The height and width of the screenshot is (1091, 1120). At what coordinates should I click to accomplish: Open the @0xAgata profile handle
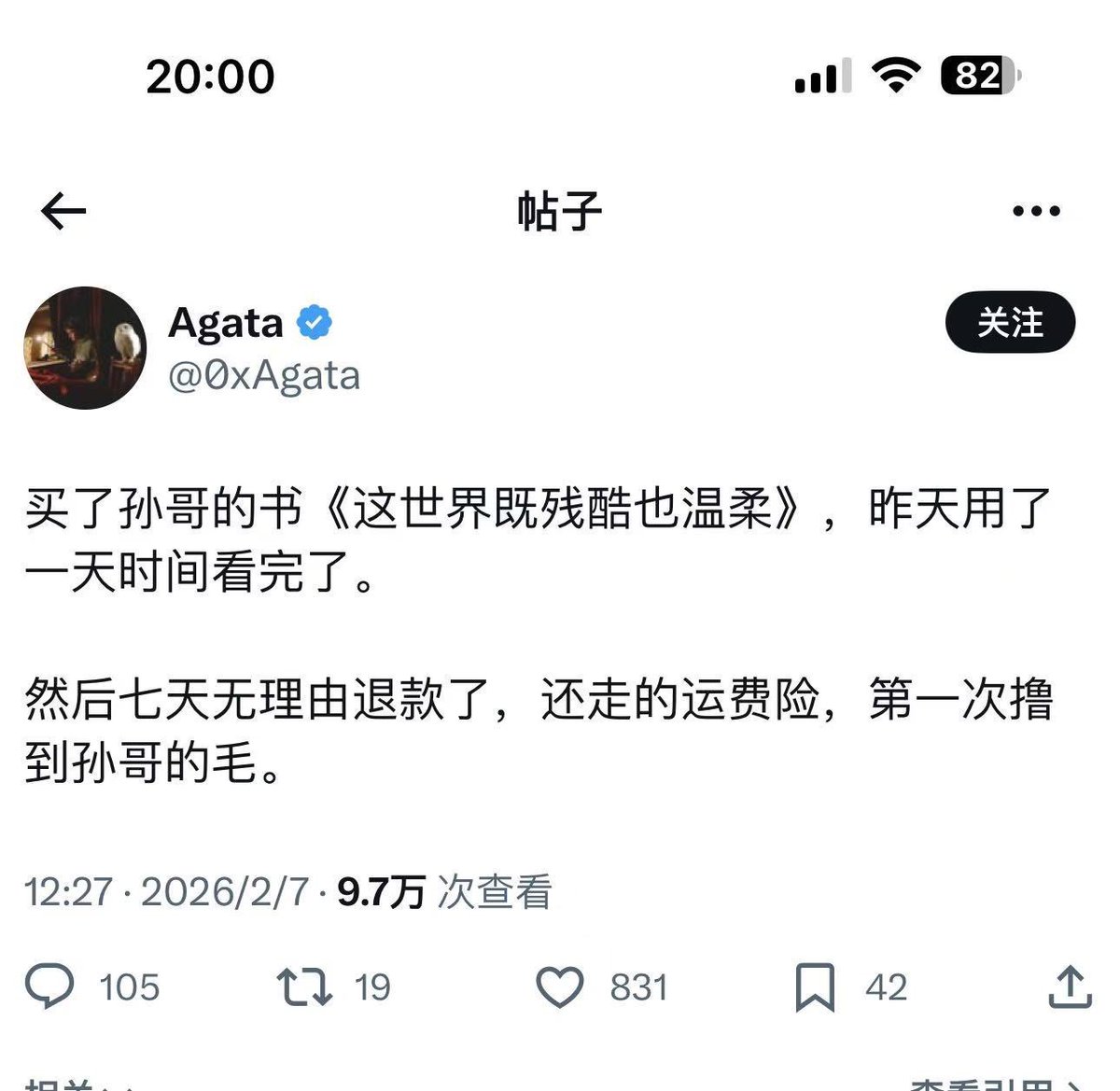tap(264, 376)
